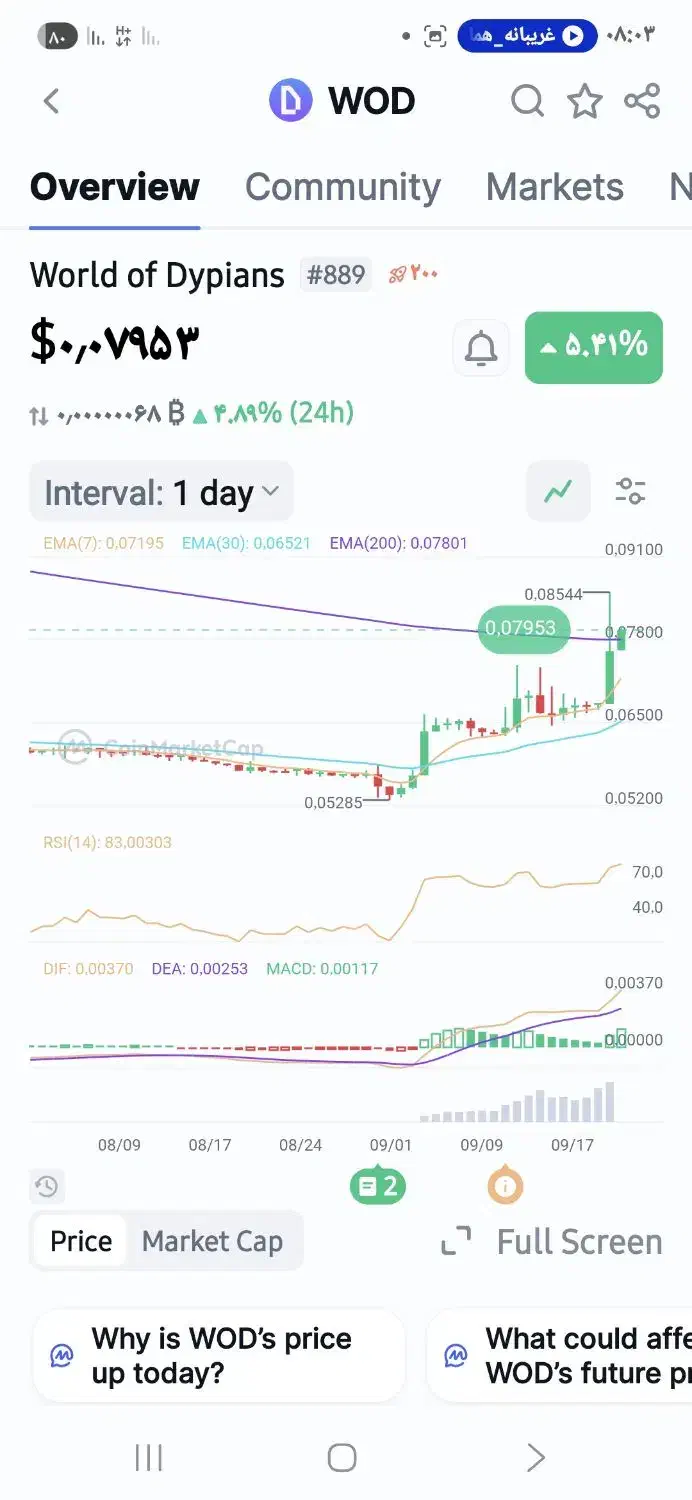Screen dimensions: 692x1500
Task: Ask why WOD's price is up today
Action: (x=218, y=1356)
